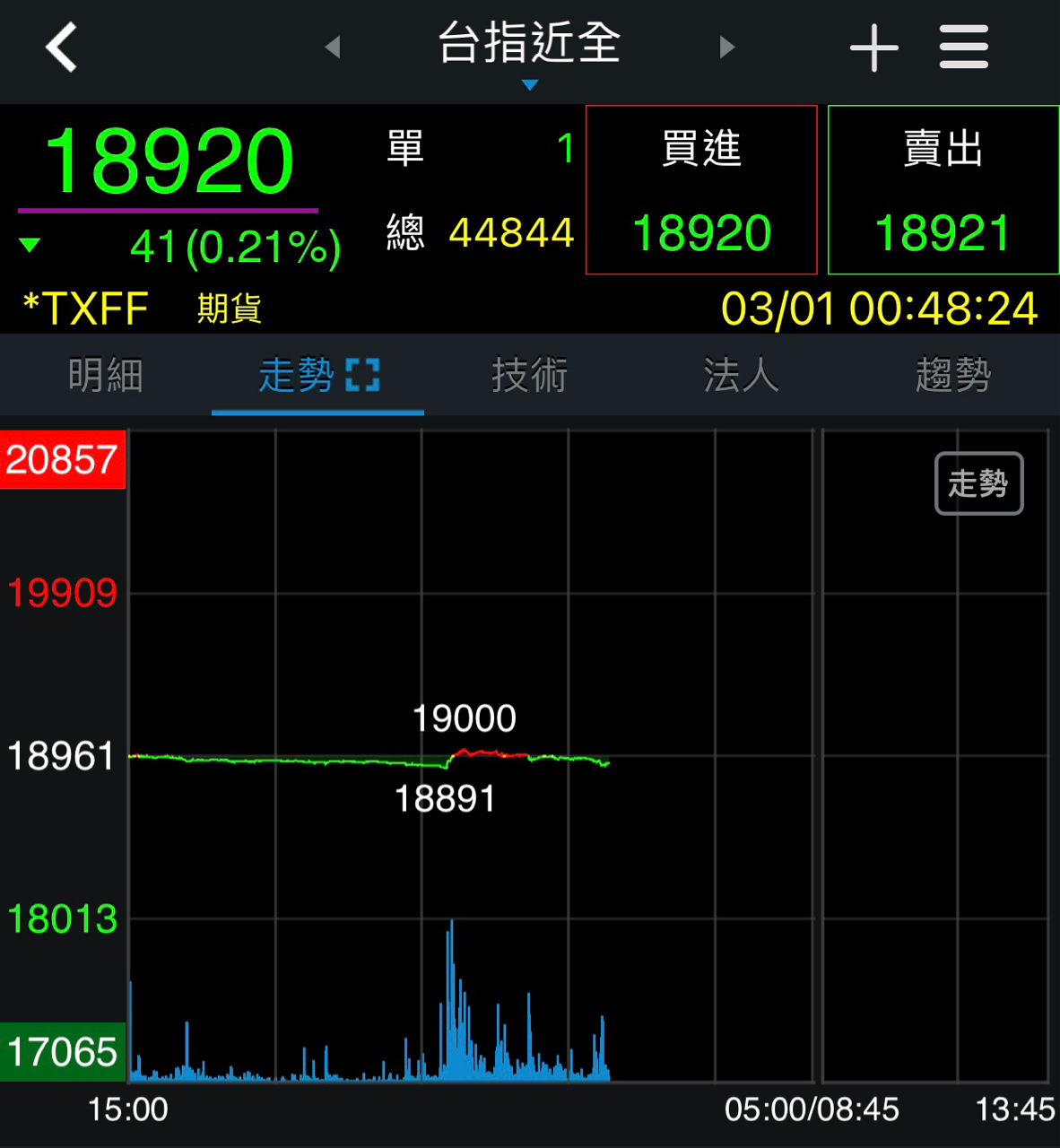This screenshot has height=1148, width=1060.
Task: View the 趨勢 trend page
Action: click(x=952, y=376)
